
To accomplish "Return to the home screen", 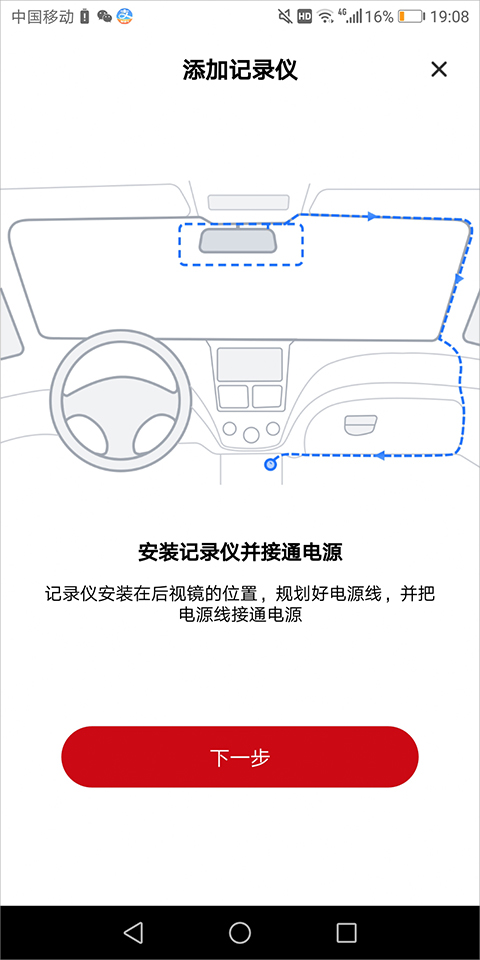I will 240,932.
